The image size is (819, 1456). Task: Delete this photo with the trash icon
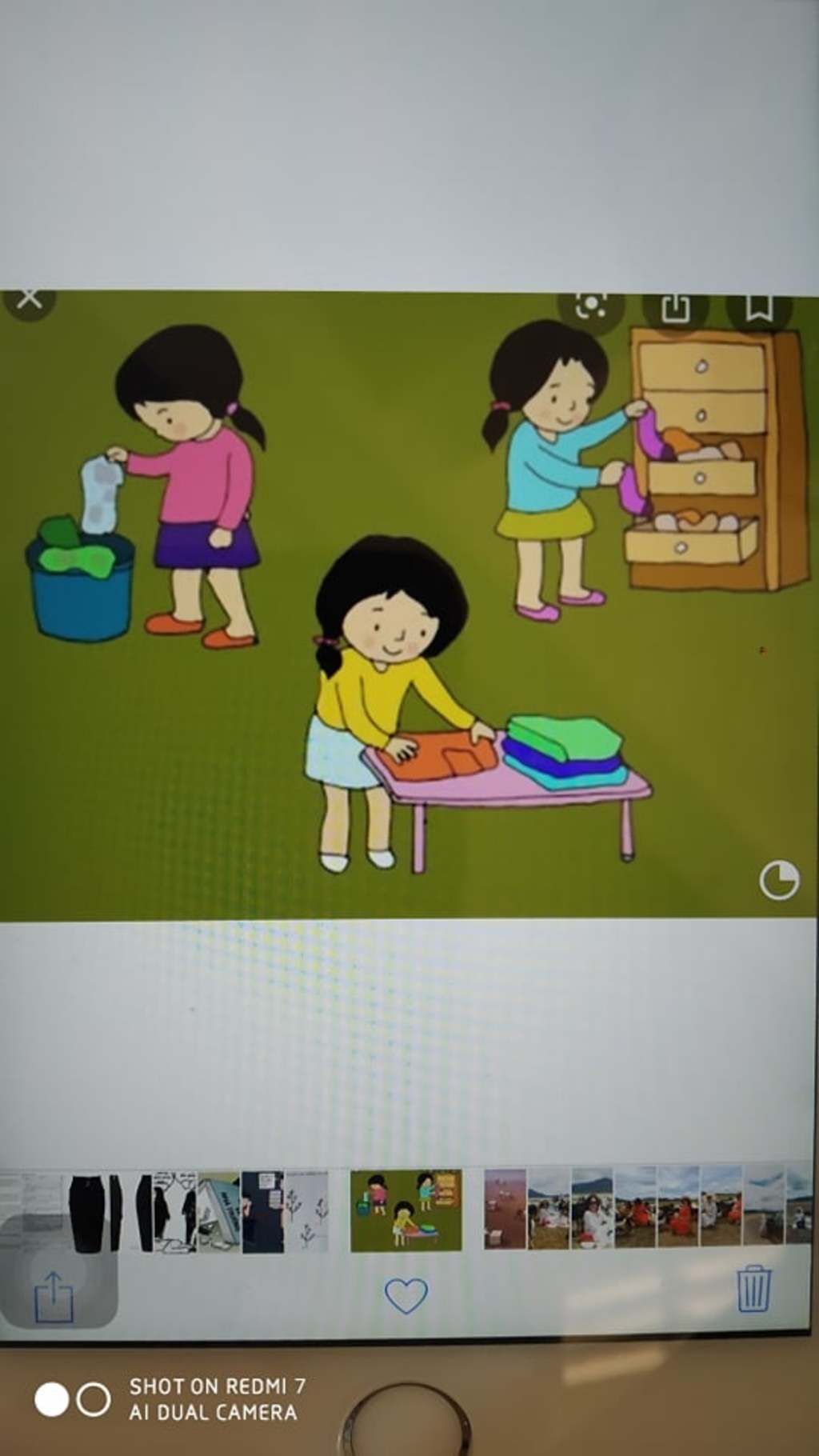754,1289
